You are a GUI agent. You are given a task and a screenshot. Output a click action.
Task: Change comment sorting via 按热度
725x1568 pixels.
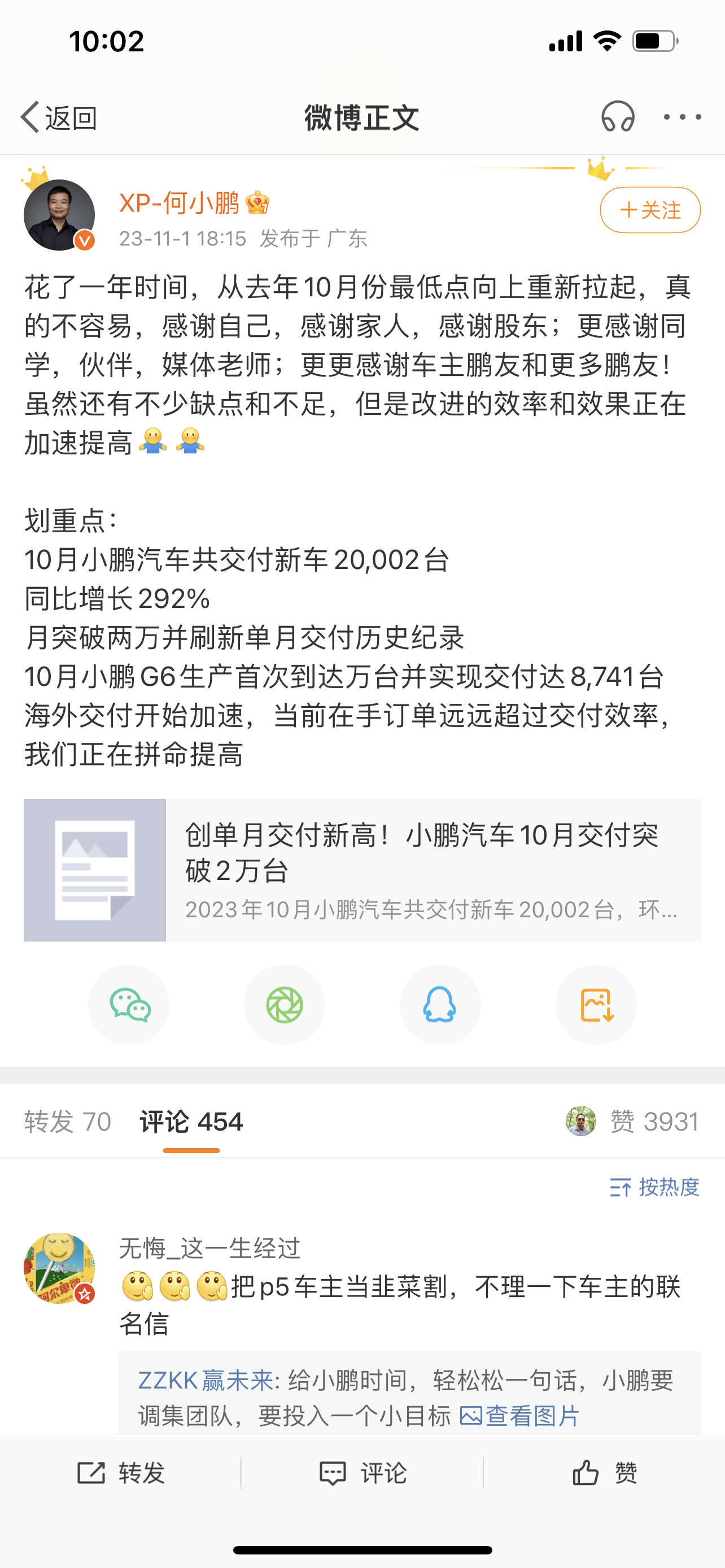pos(655,1187)
